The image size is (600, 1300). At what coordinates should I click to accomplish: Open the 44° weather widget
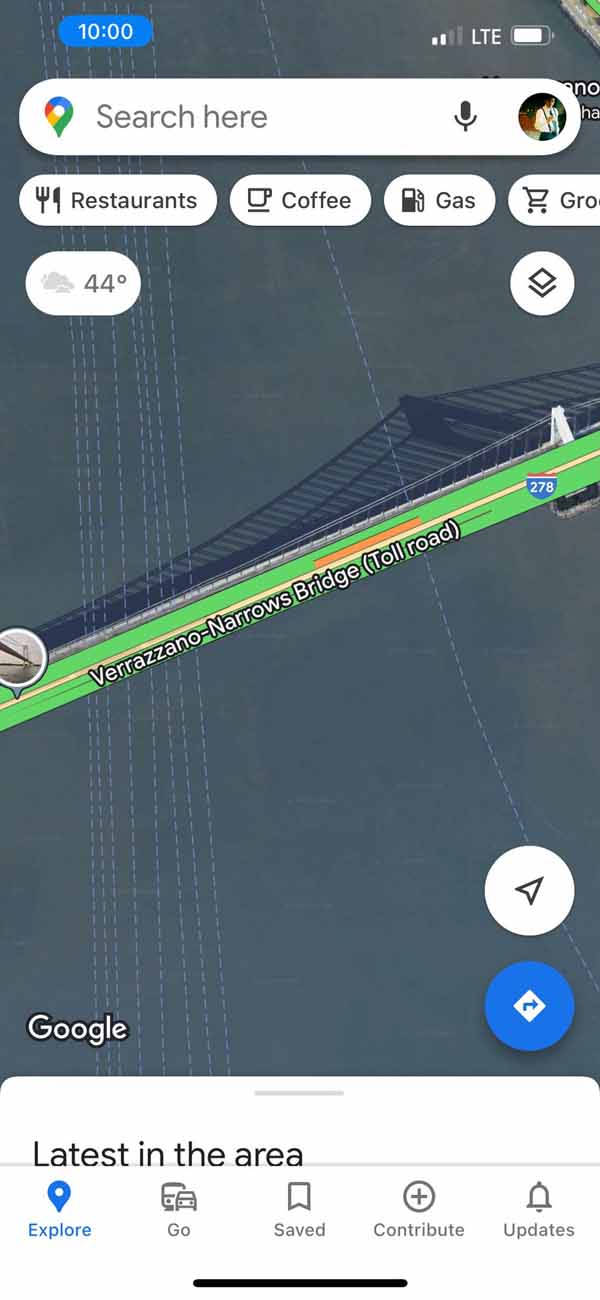[x=83, y=284]
